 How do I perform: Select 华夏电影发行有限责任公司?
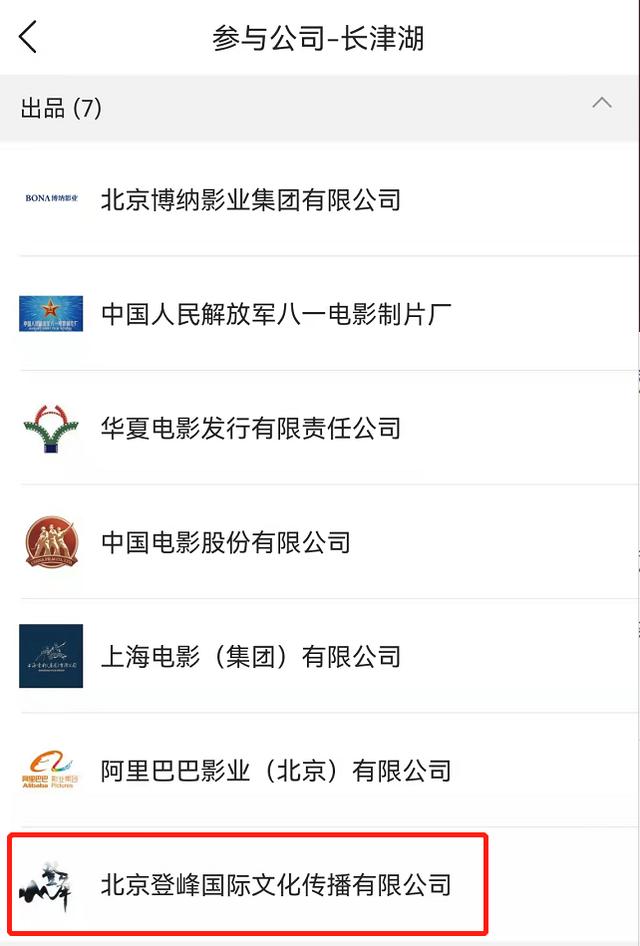click(x=251, y=428)
